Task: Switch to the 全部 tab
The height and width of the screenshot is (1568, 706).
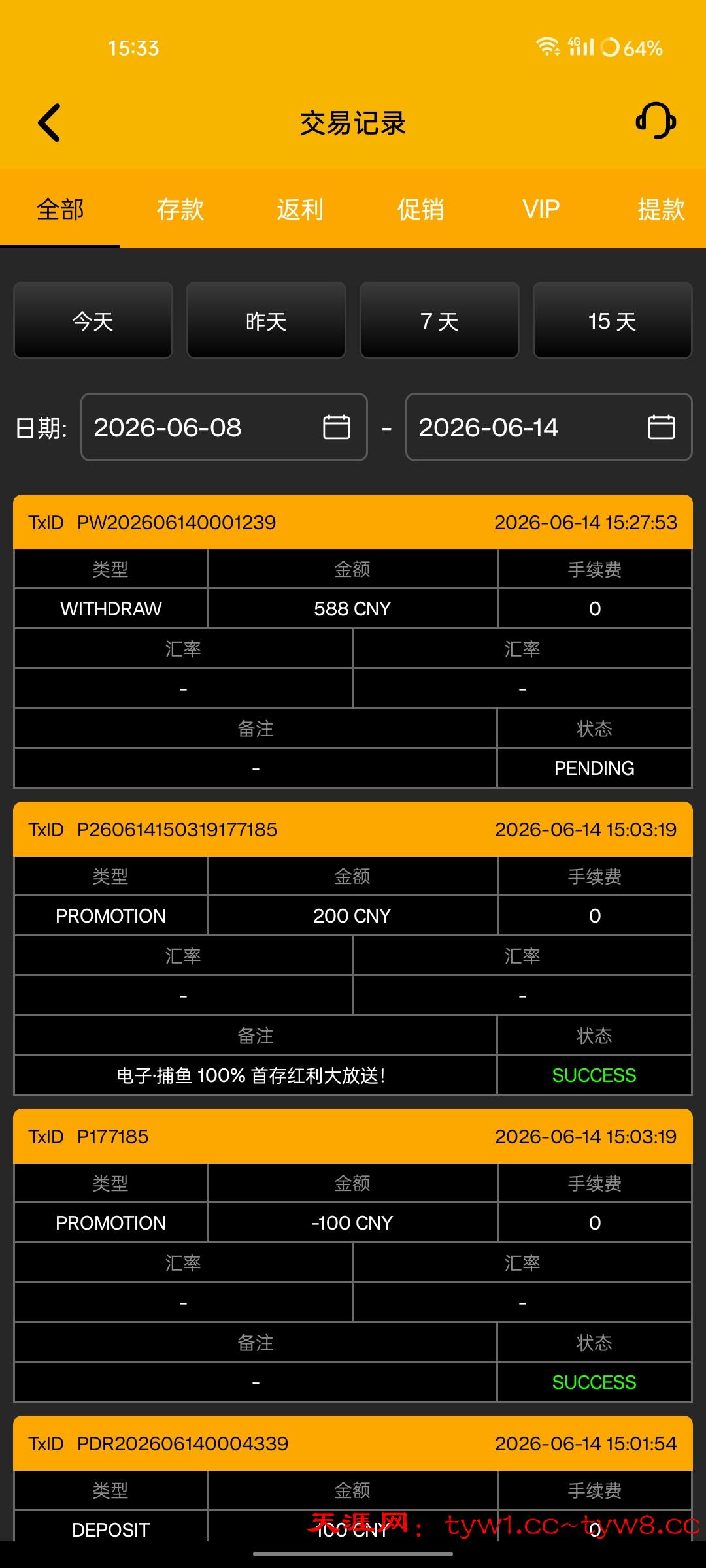Action: pyautogui.click(x=60, y=210)
